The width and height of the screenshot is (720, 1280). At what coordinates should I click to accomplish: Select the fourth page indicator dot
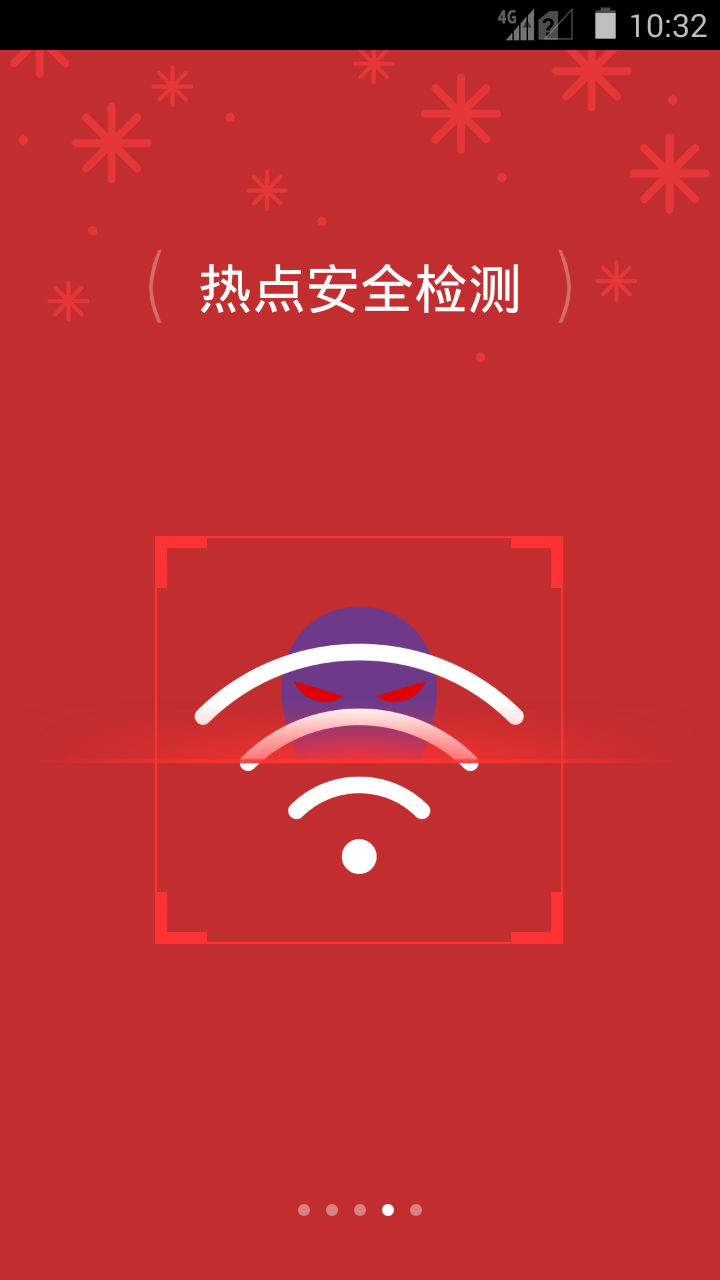point(388,1210)
